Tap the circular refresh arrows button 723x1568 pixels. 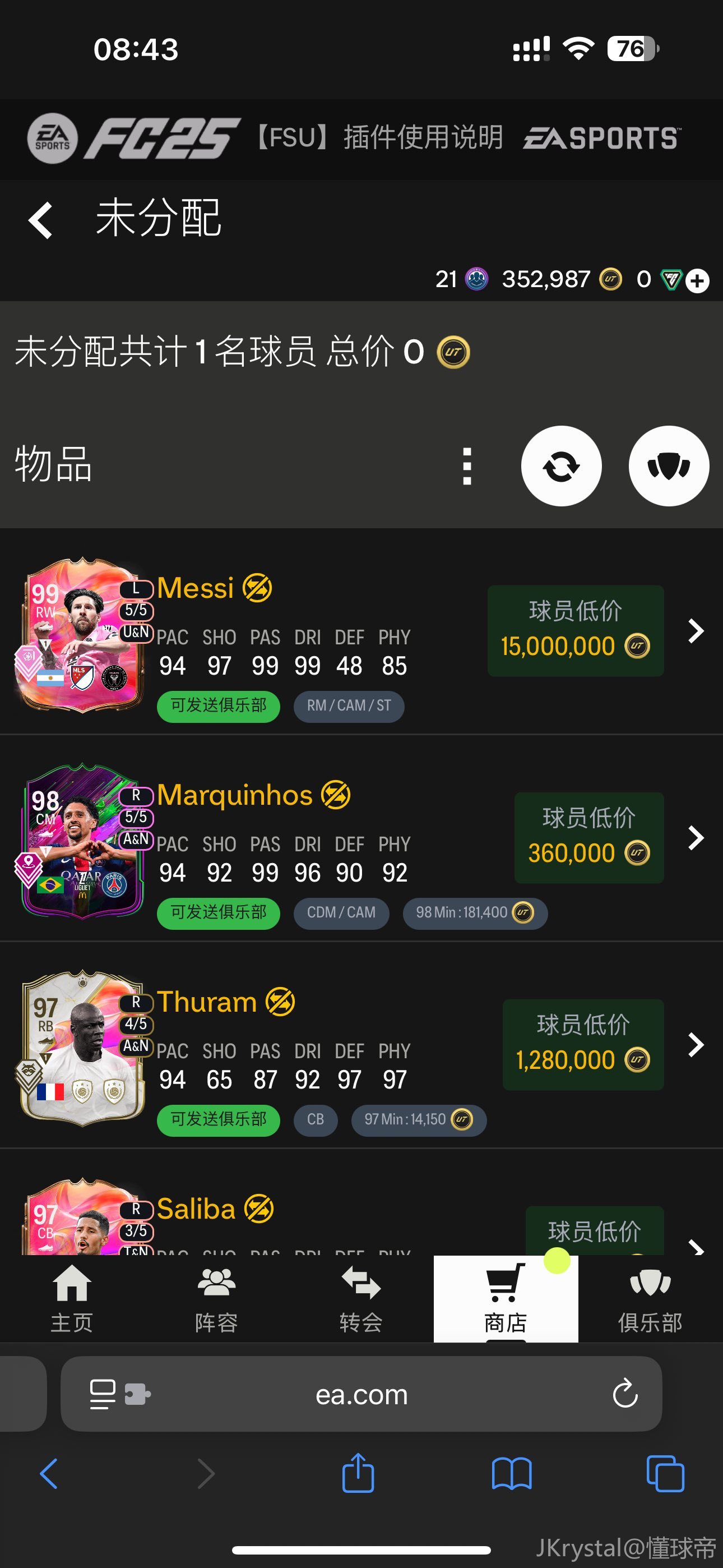click(x=561, y=466)
